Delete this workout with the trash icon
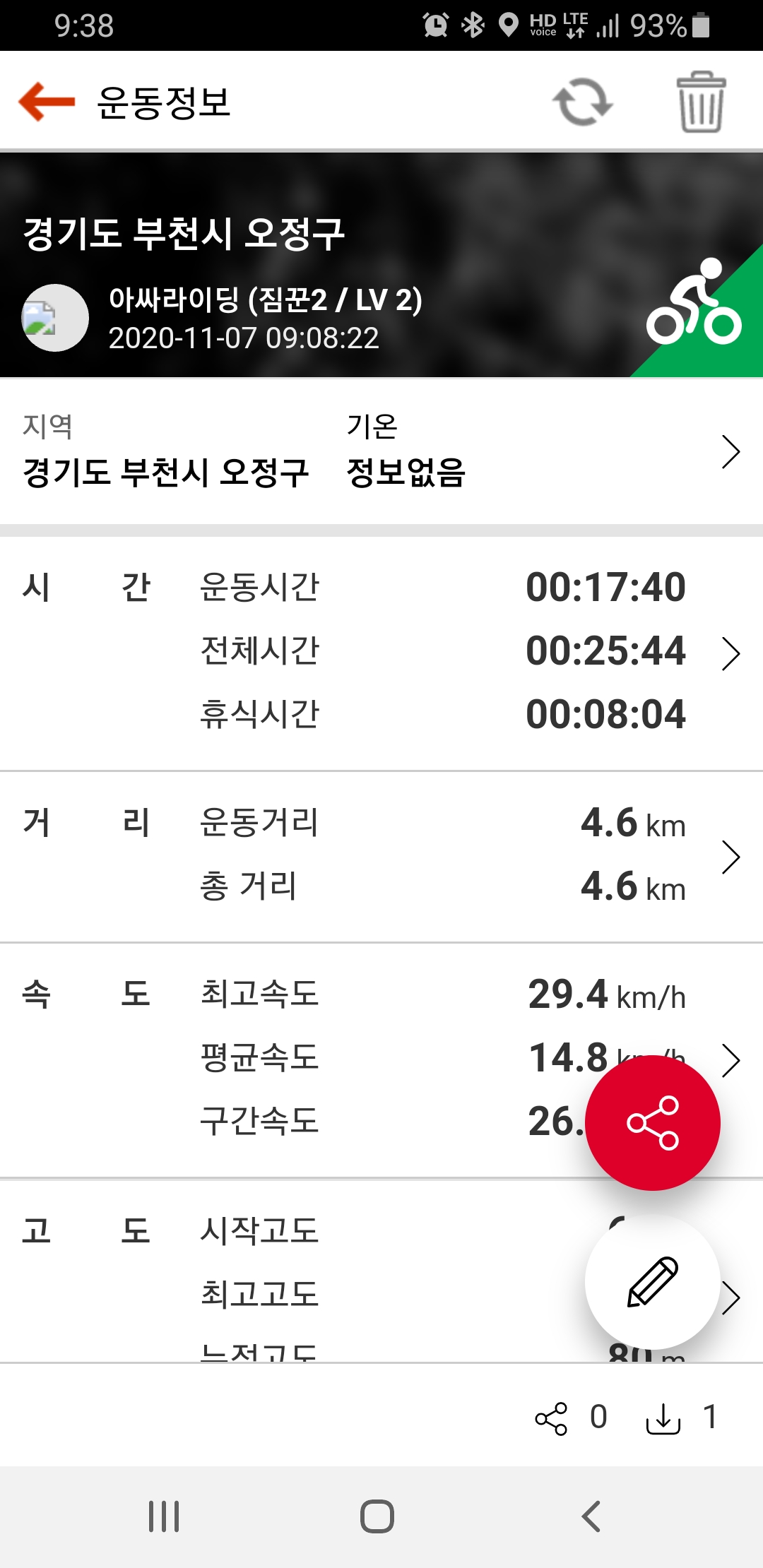 (701, 102)
